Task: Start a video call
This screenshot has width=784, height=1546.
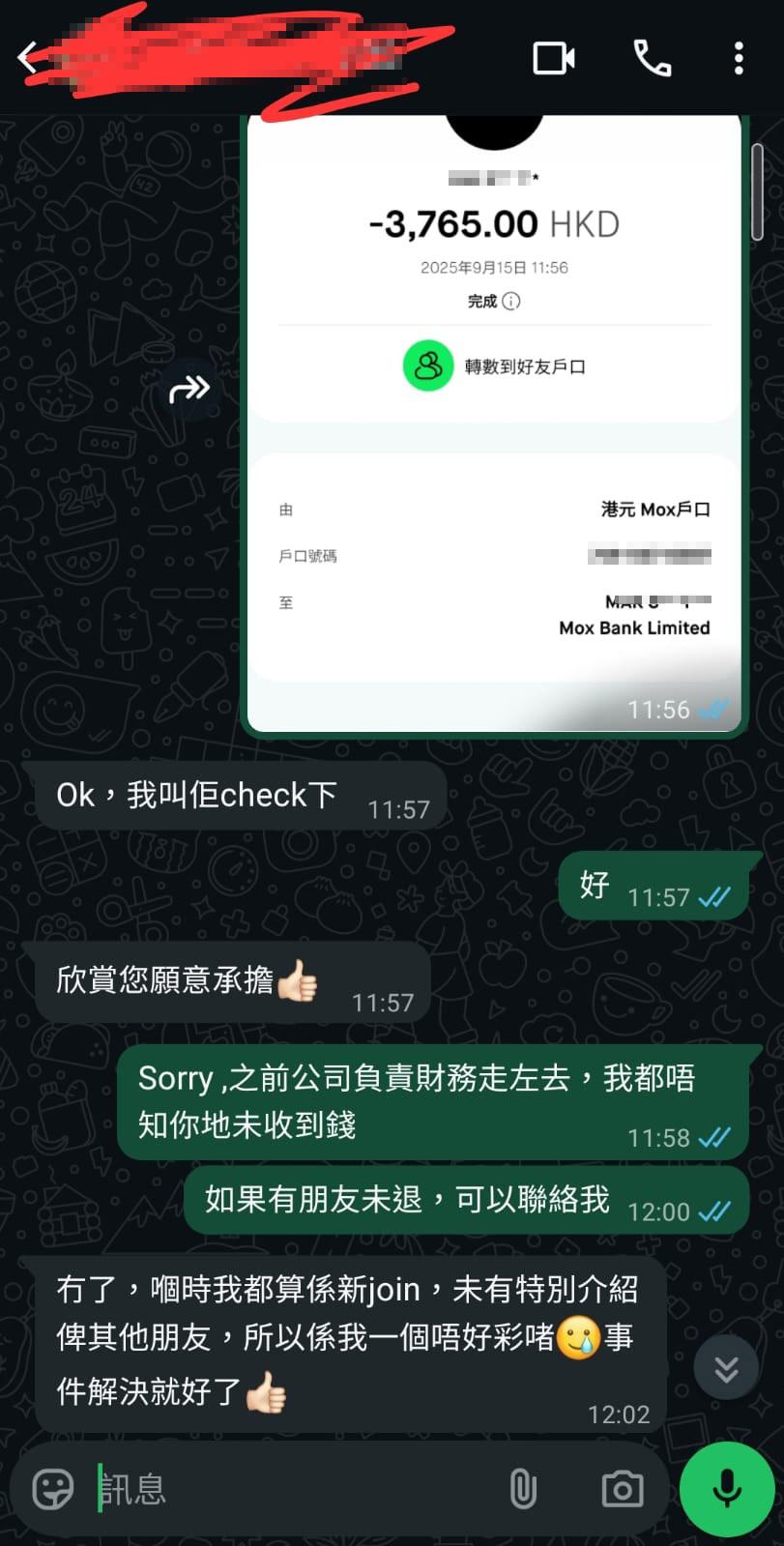Action: tap(554, 58)
